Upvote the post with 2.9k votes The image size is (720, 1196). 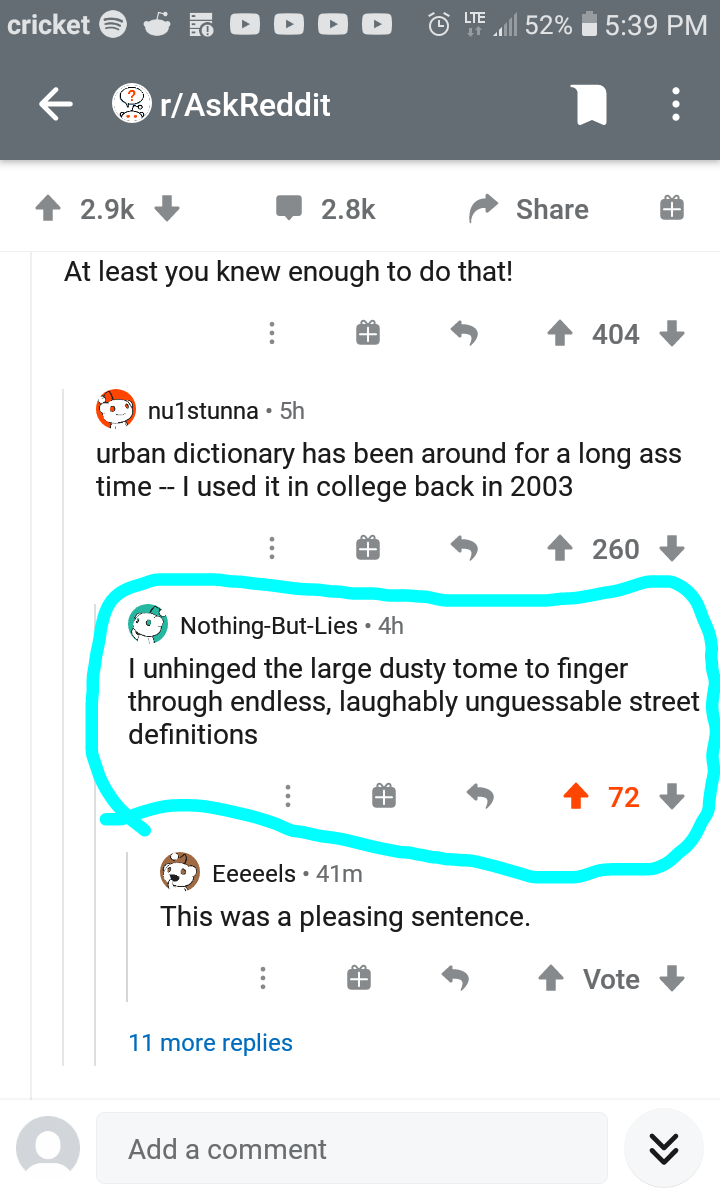(x=47, y=207)
